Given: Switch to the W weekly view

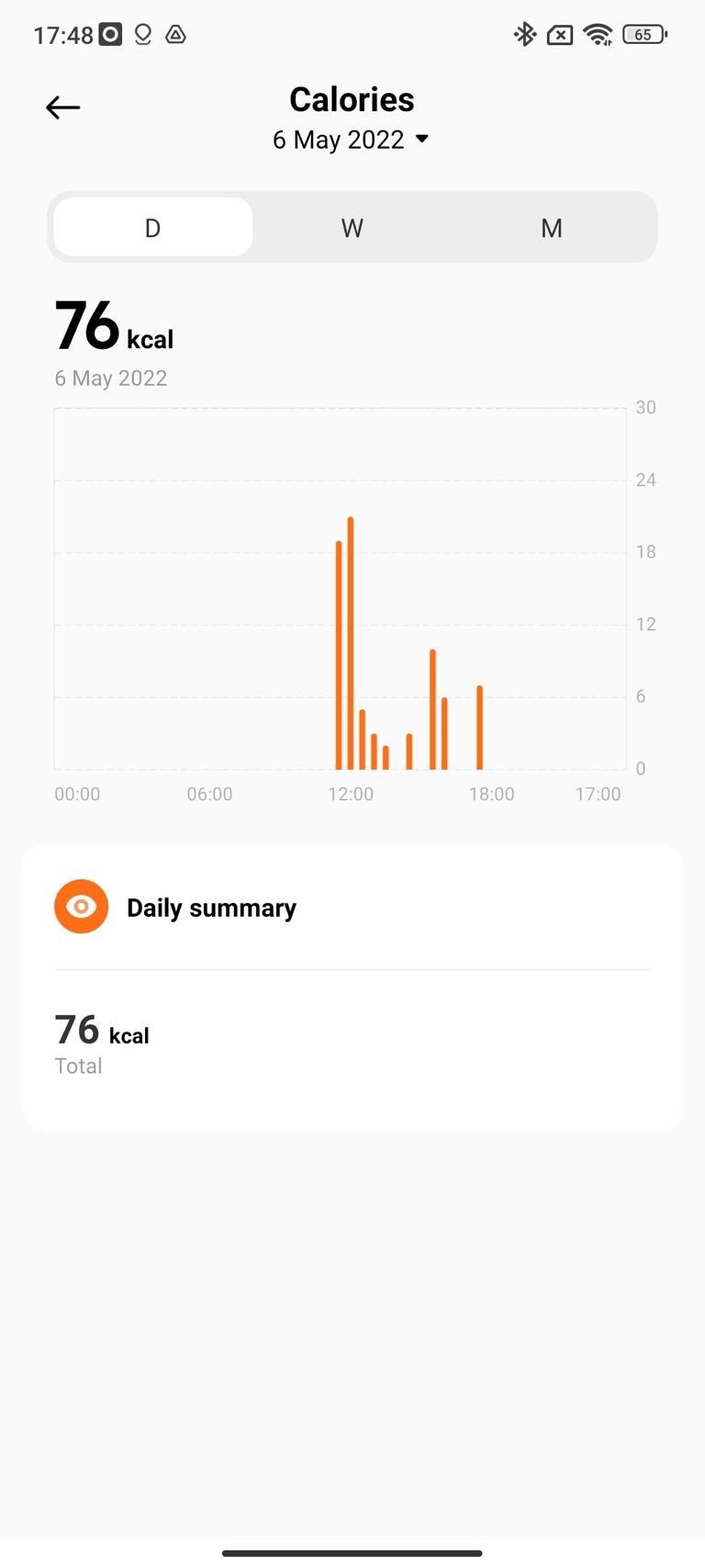Looking at the screenshot, I should (x=352, y=227).
